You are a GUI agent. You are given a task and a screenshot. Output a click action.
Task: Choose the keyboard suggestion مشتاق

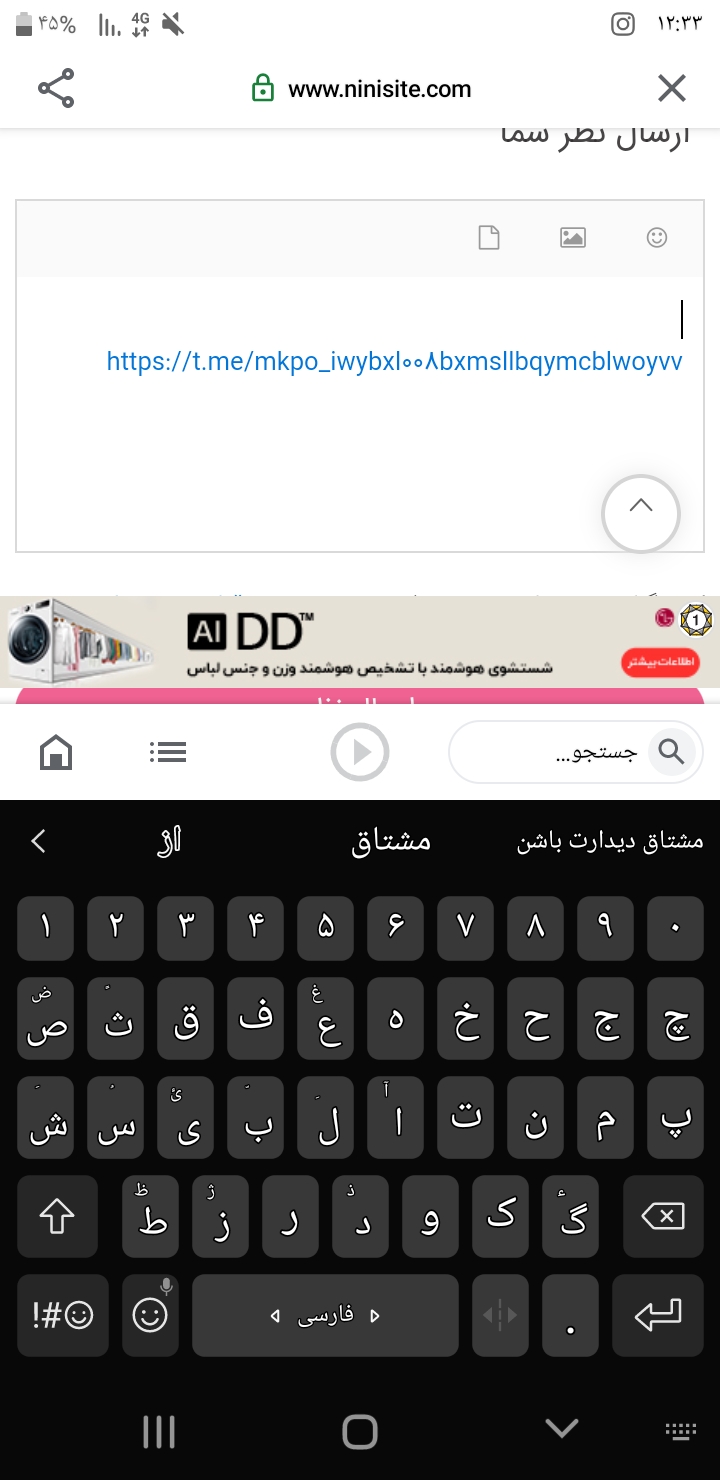pyautogui.click(x=391, y=841)
